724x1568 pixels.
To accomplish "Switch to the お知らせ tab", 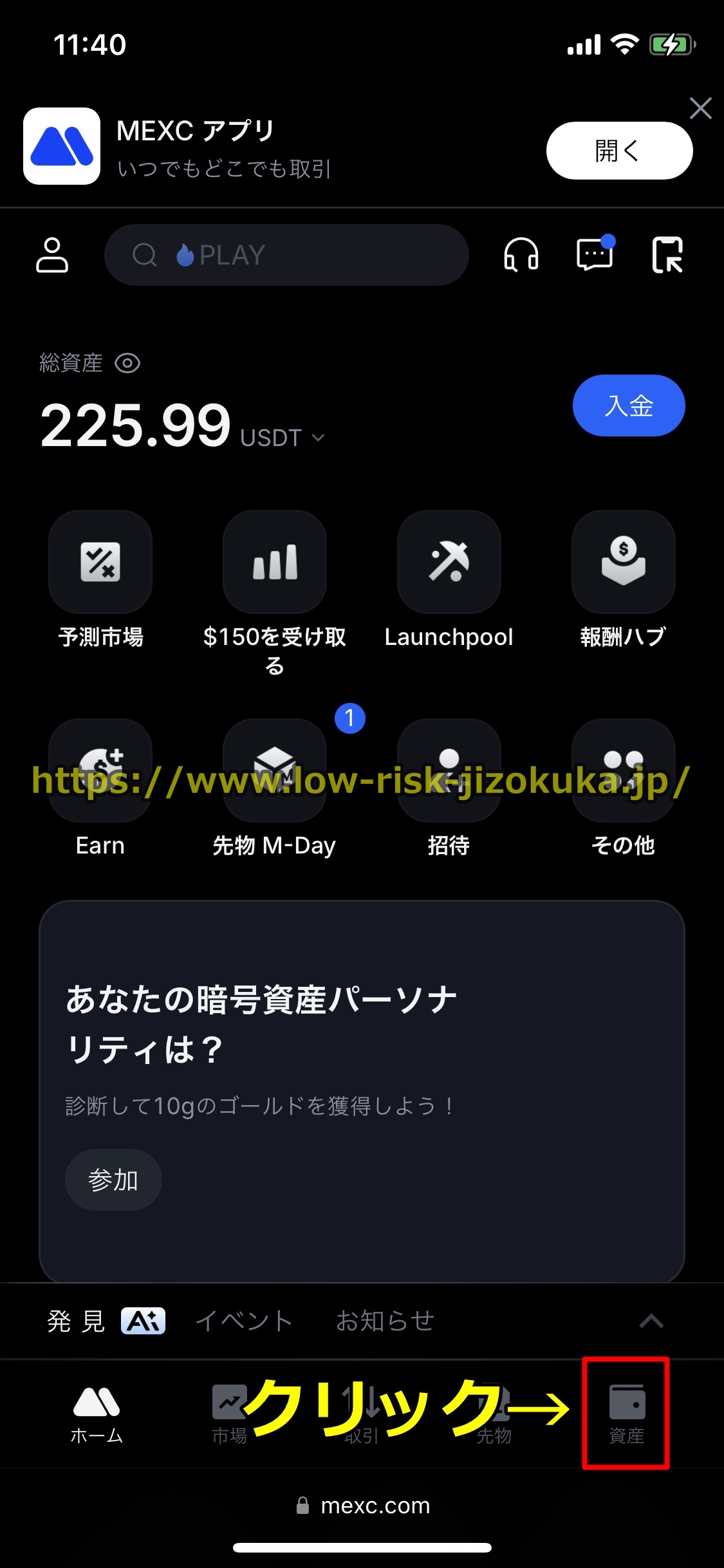I will coord(385,1321).
